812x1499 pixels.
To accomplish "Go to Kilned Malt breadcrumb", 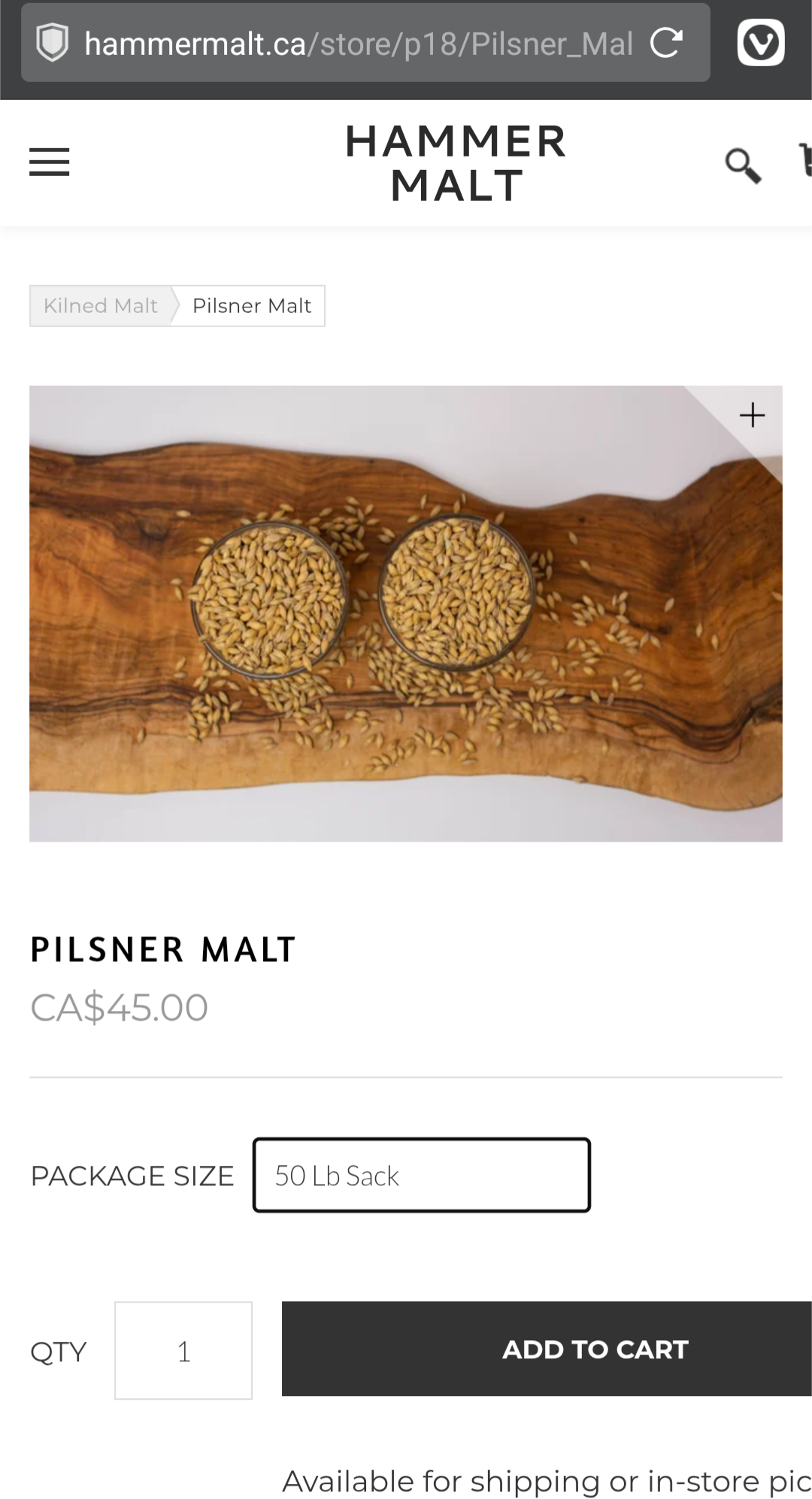I will 101,306.
